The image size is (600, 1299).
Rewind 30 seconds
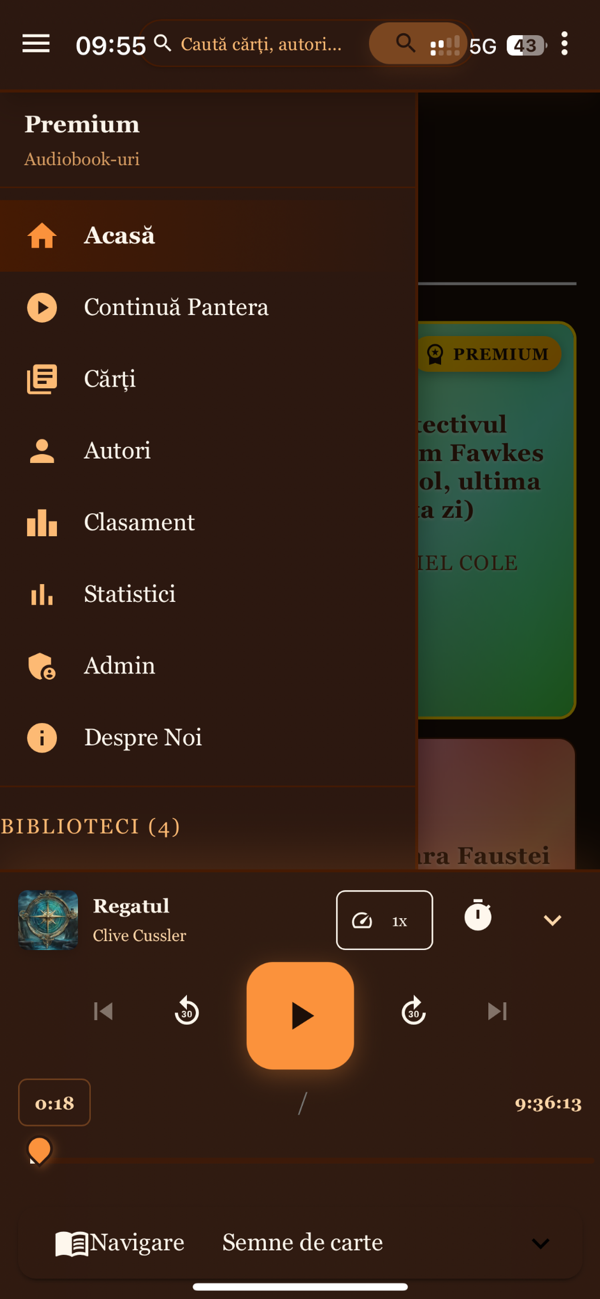pos(186,1012)
